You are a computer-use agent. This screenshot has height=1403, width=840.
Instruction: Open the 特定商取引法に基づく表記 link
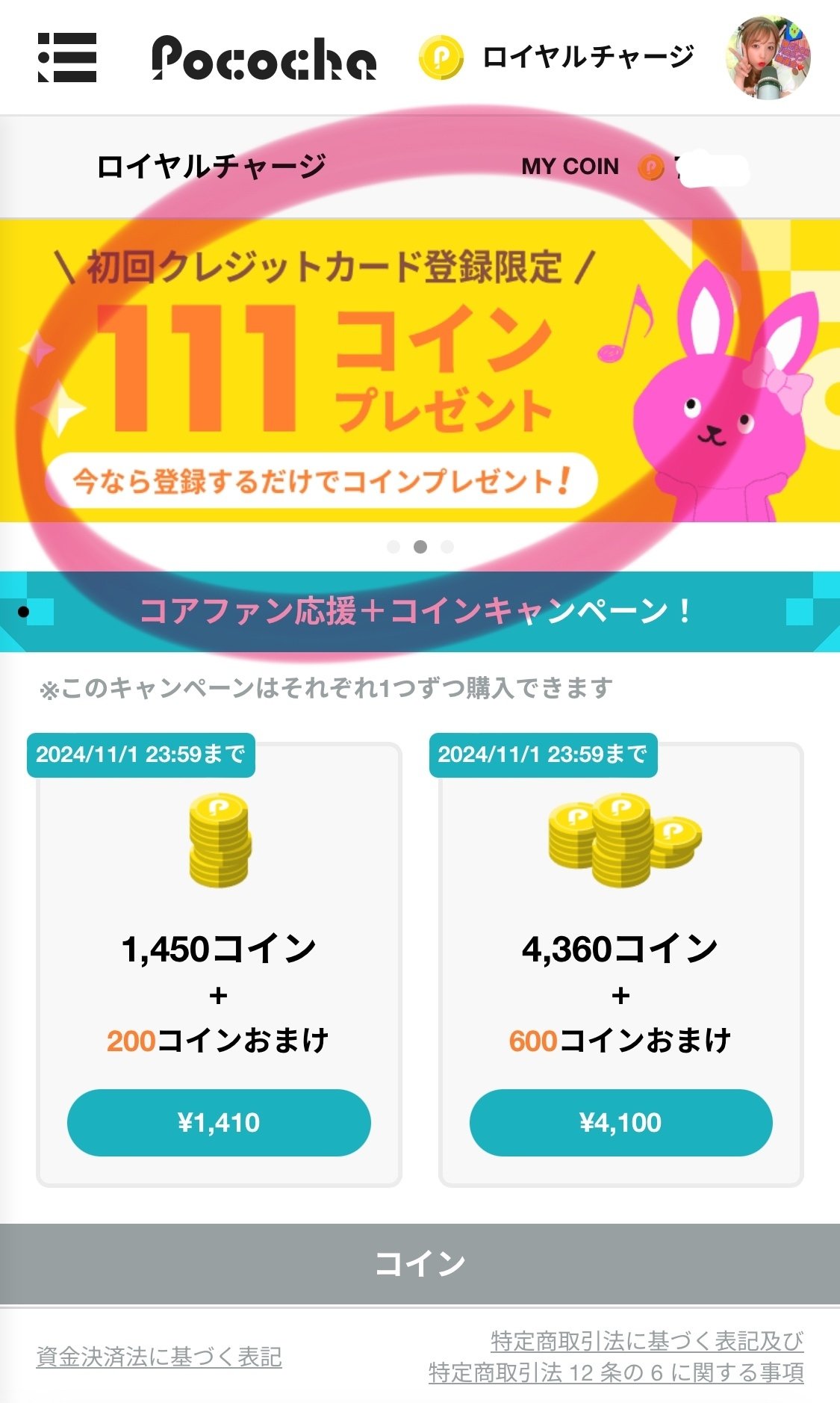click(x=647, y=1342)
